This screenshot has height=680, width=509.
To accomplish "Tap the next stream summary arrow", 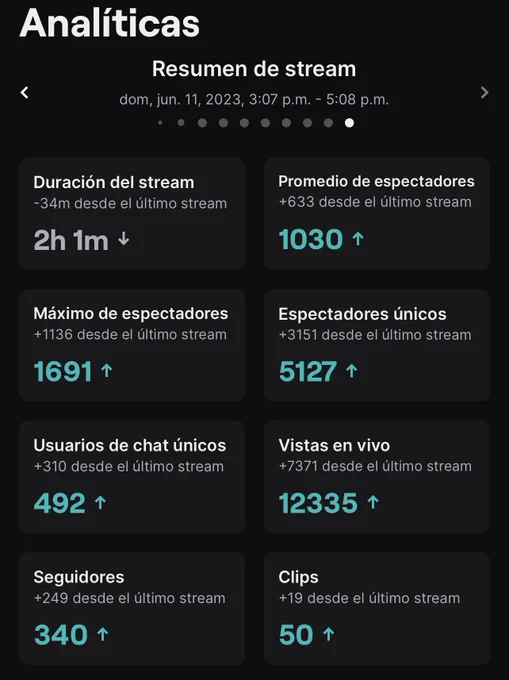I will click(484, 92).
